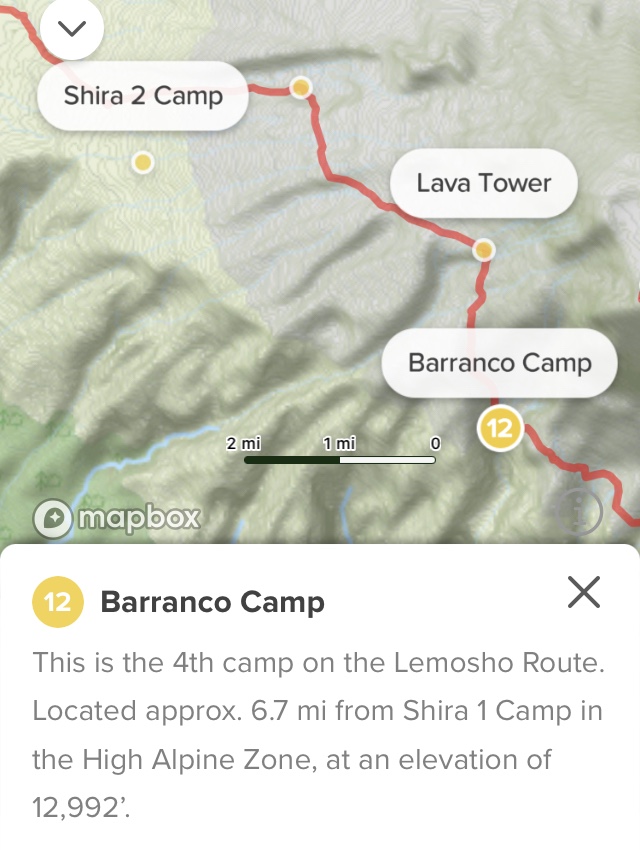
Task: Tap waypoint marker number 12
Action: pos(500,430)
